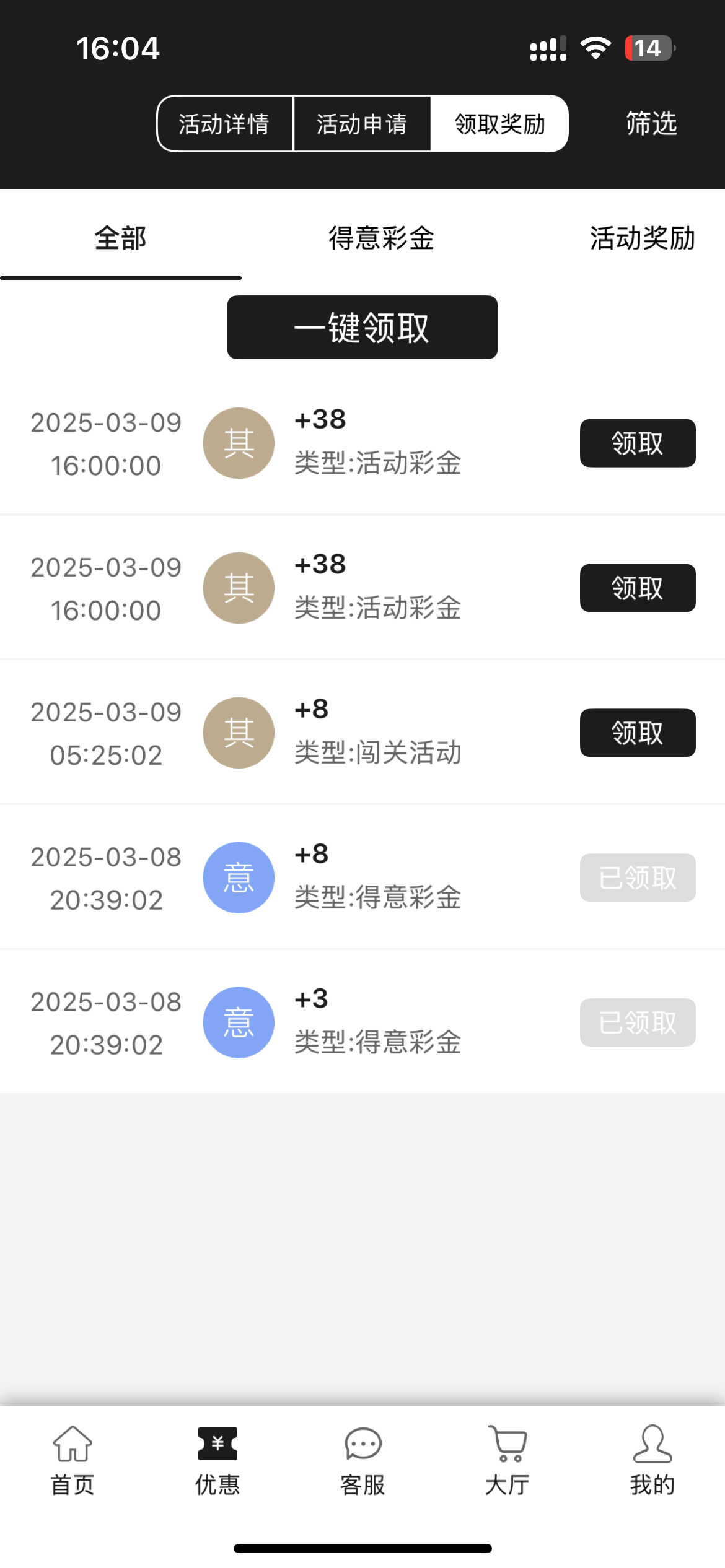Switch to the 得意彩金 tab

tap(381, 238)
